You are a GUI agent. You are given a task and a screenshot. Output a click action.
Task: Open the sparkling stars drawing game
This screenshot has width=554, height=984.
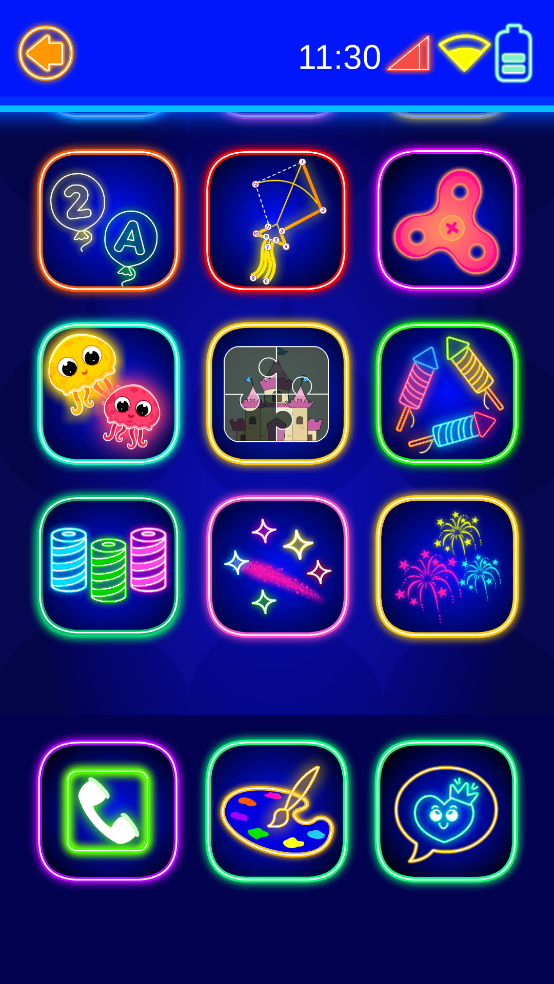277,566
